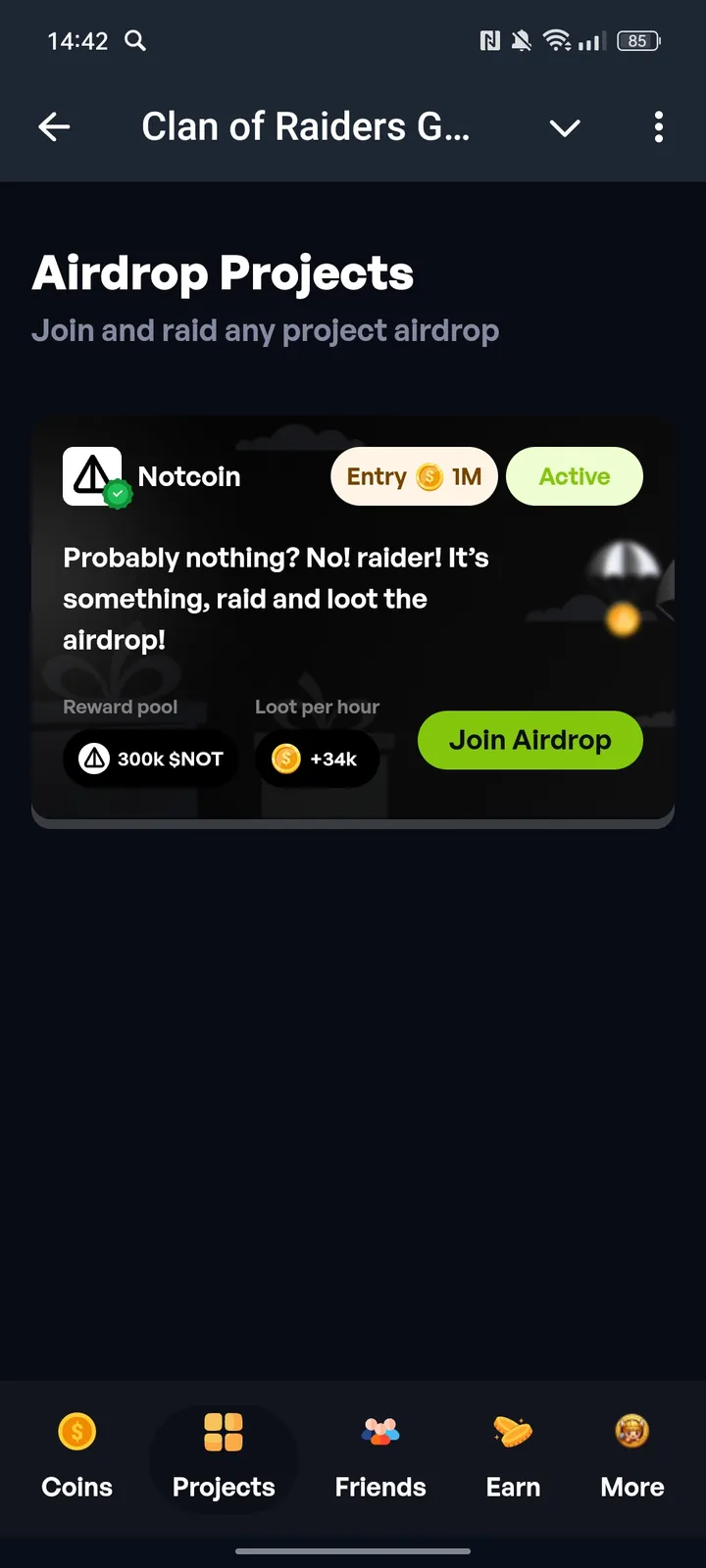This screenshot has width=706, height=1568.
Task: Tap the search icon in the status bar
Action: coord(135,41)
